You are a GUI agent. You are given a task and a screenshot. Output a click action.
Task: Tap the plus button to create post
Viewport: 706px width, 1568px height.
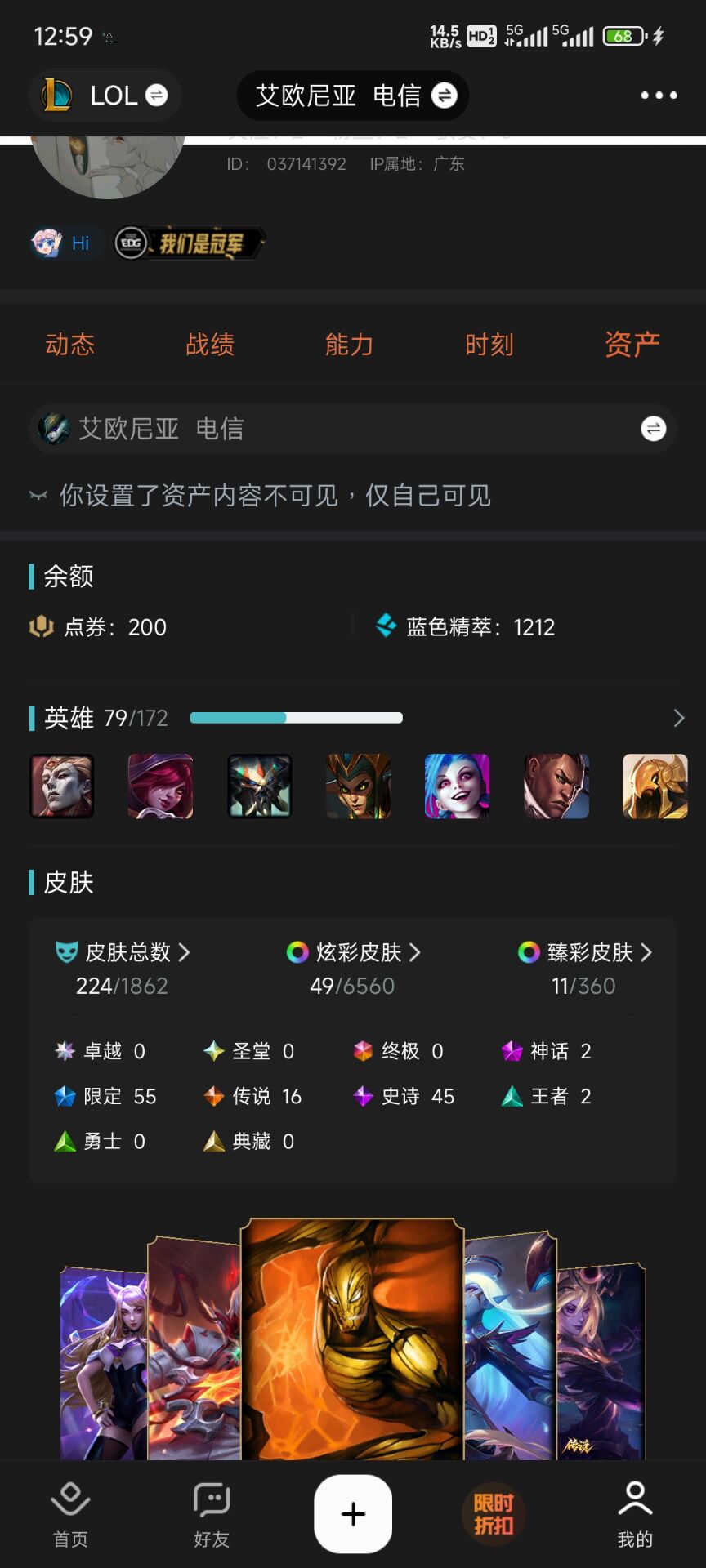[353, 1513]
